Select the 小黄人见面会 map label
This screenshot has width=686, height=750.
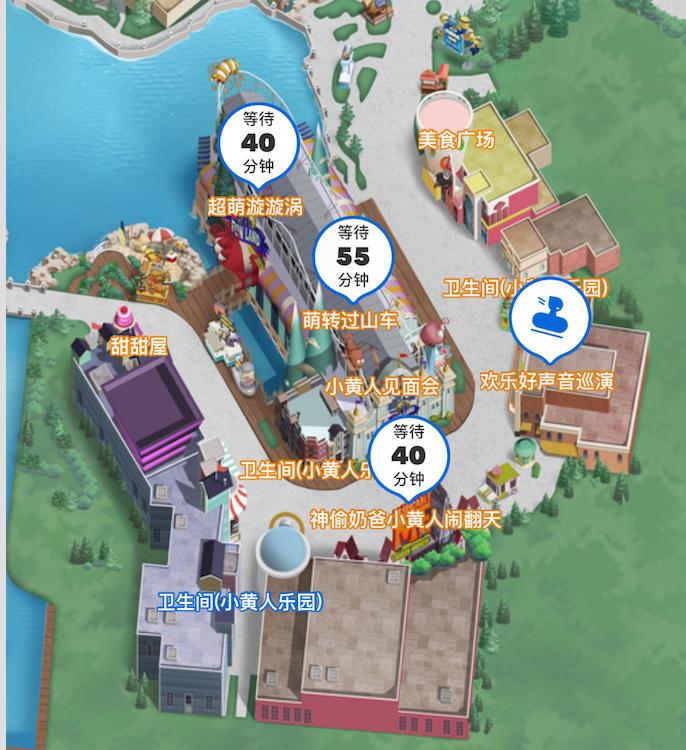point(382,386)
